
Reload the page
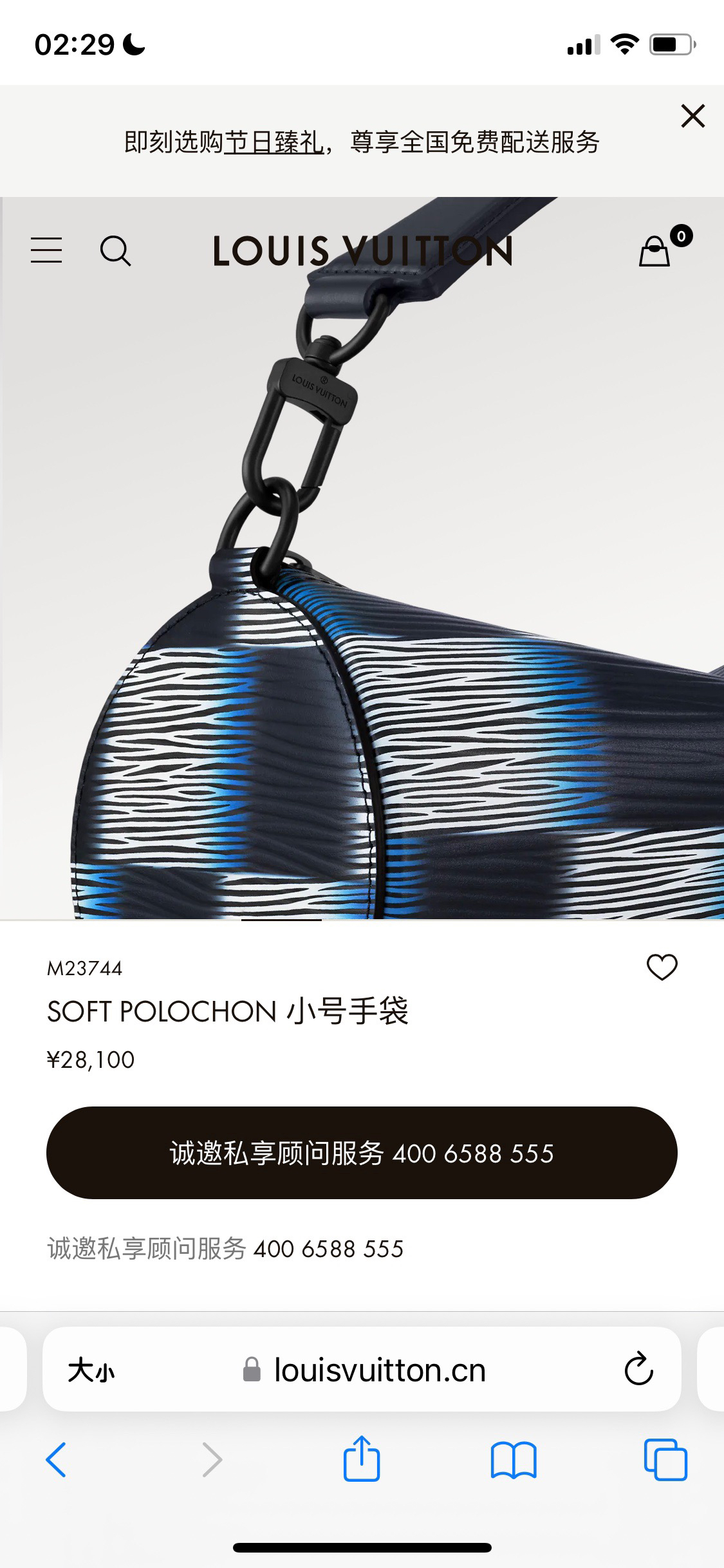point(638,1370)
